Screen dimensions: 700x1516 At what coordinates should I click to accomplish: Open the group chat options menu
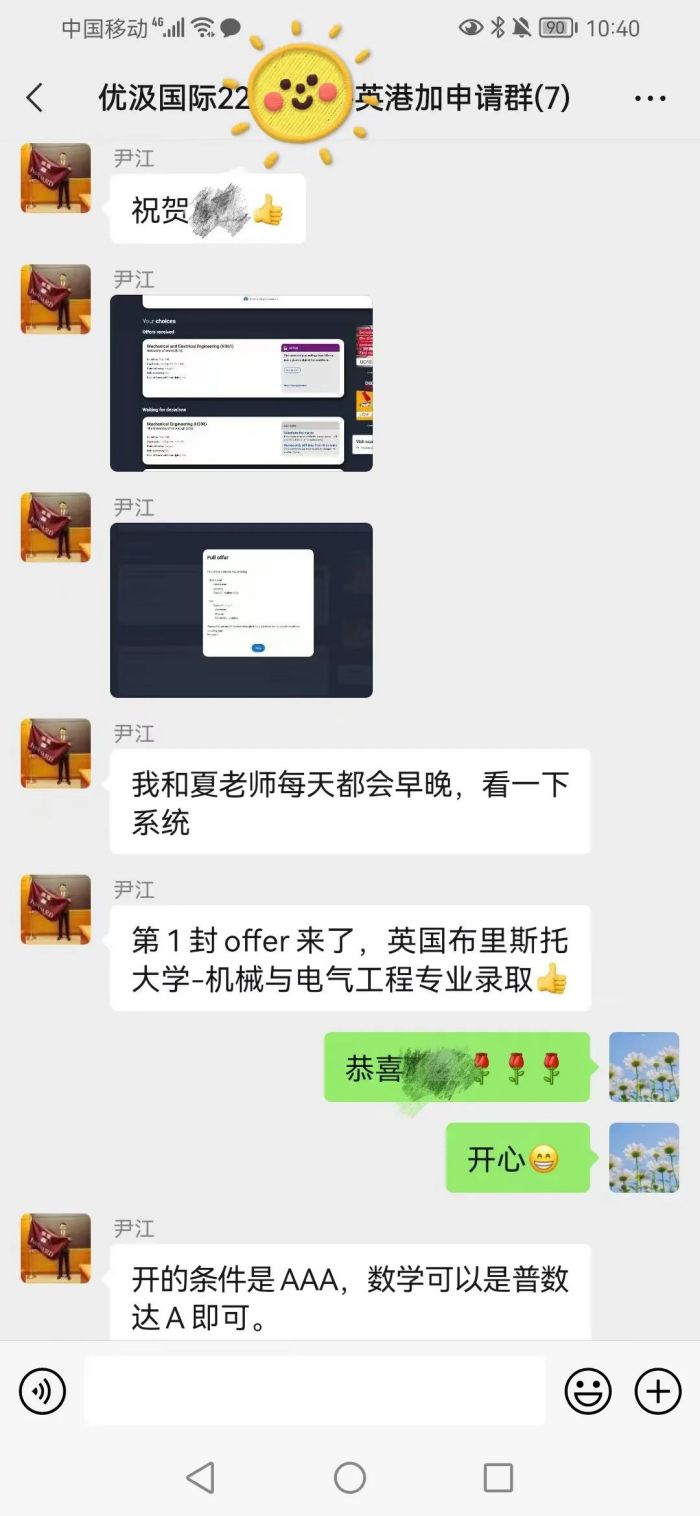[650, 98]
